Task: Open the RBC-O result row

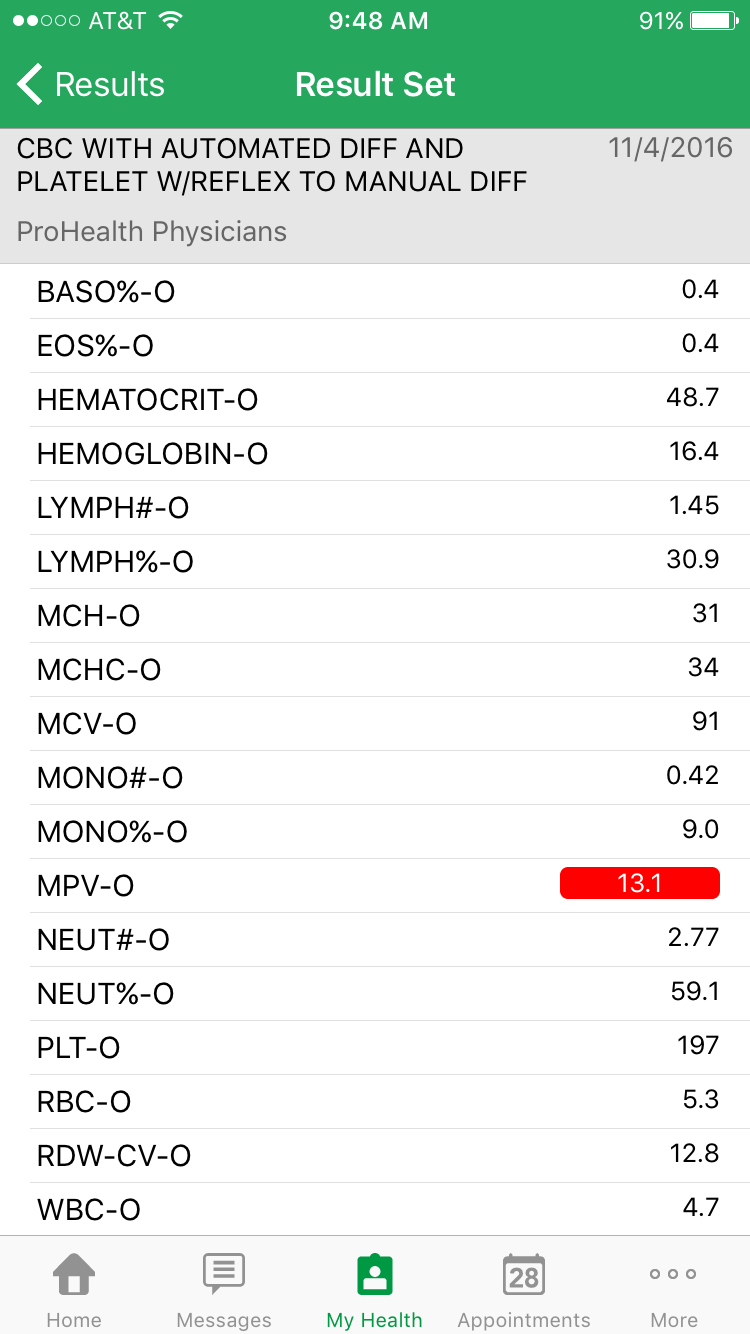Action: pyautogui.click(x=375, y=1101)
